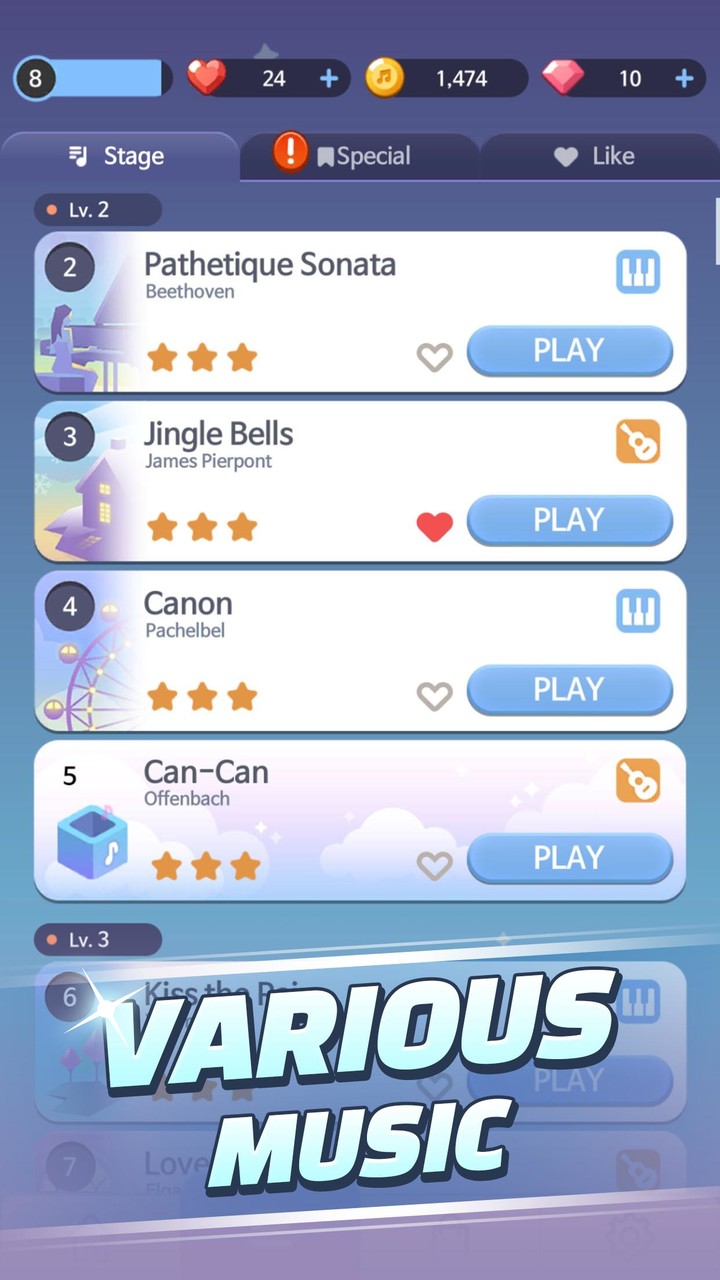The height and width of the screenshot is (1280, 720).
Task: Select the guitar icon on Can-Can
Action: pyautogui.click(x=638, y=781)
